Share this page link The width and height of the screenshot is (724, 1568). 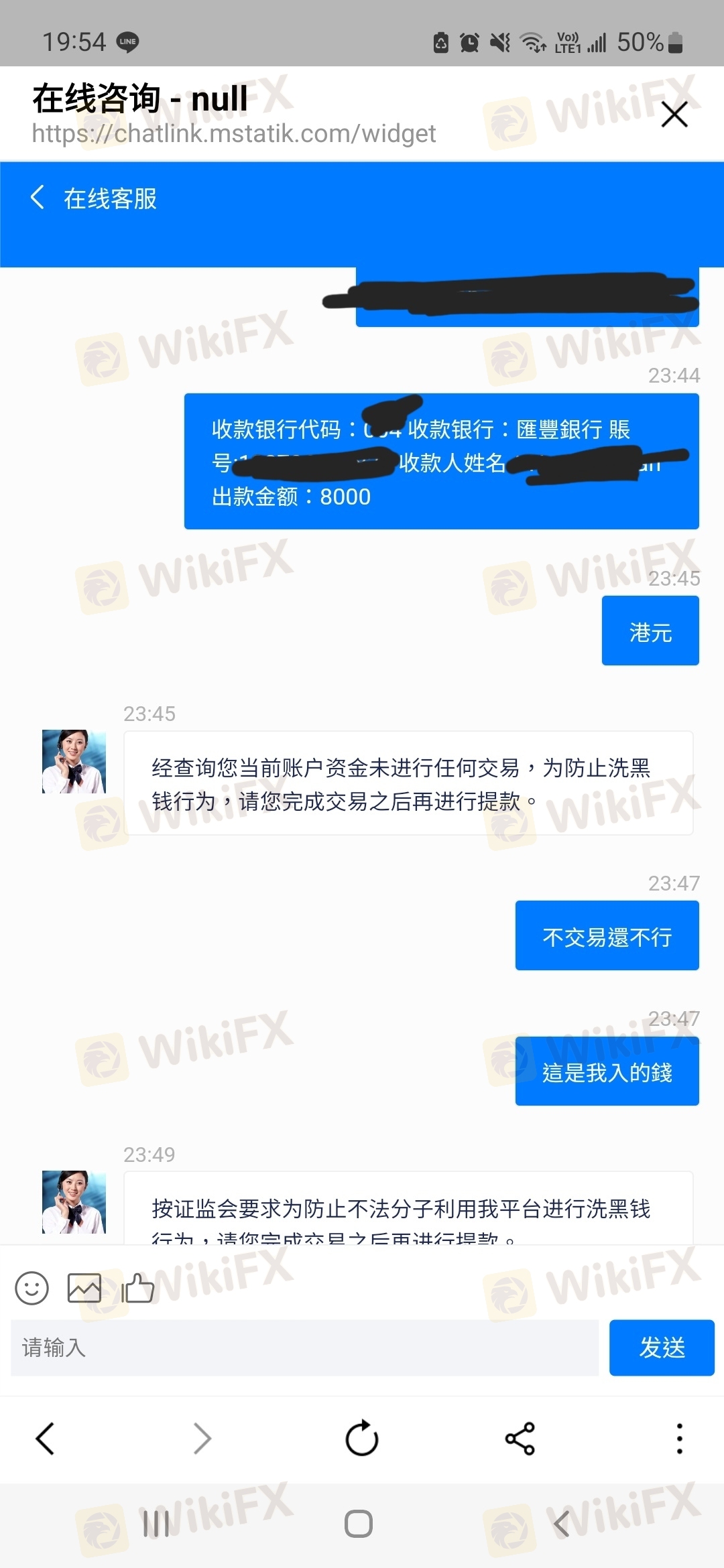pos(520,1439)
